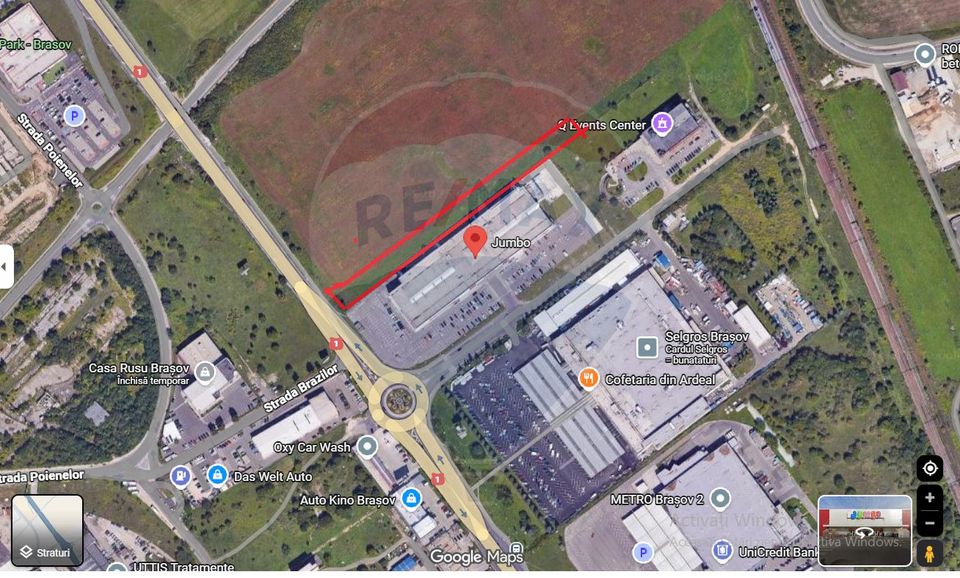Center map on my location
The image size is (960, 578).
(930, 468)
